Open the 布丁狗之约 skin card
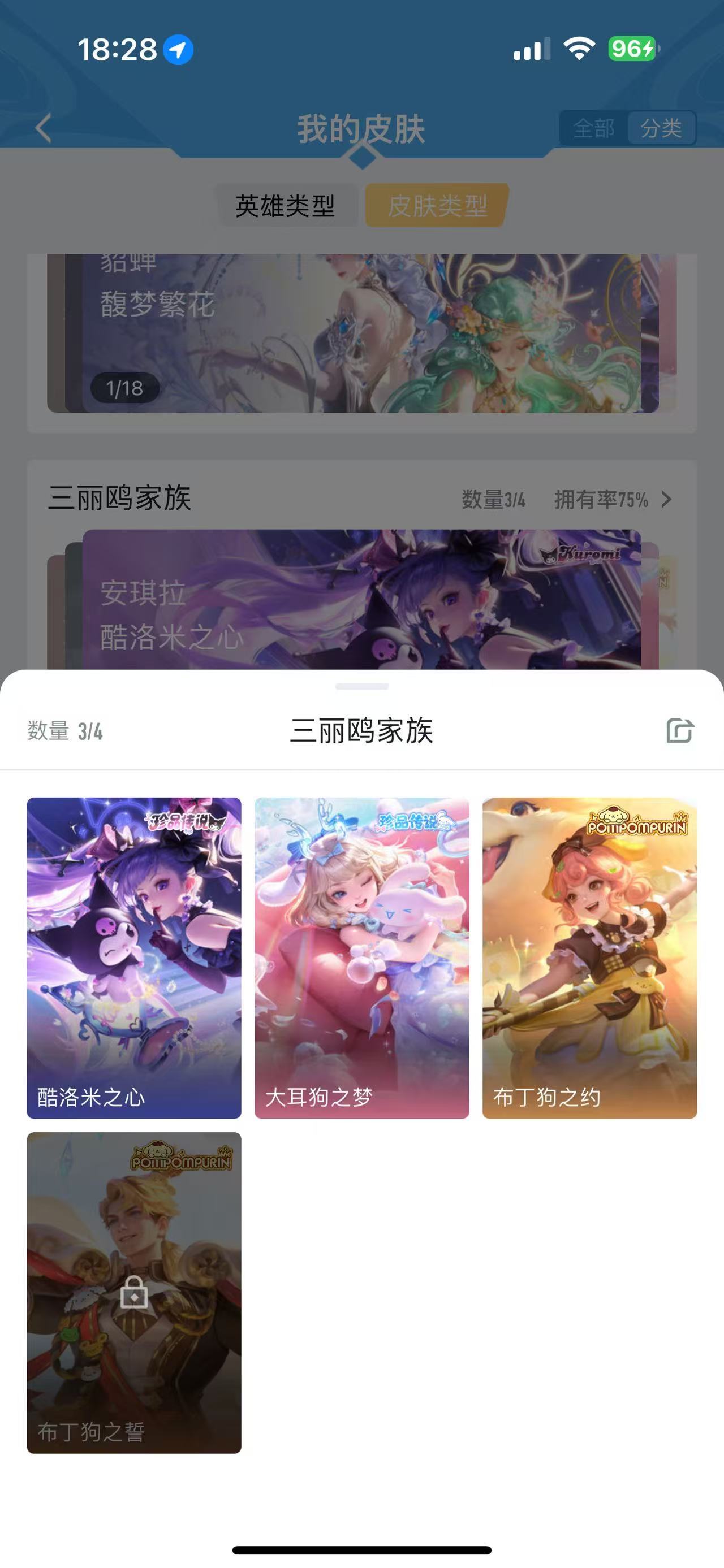Screen dimensions: 724x1568 tap(589, 958)
